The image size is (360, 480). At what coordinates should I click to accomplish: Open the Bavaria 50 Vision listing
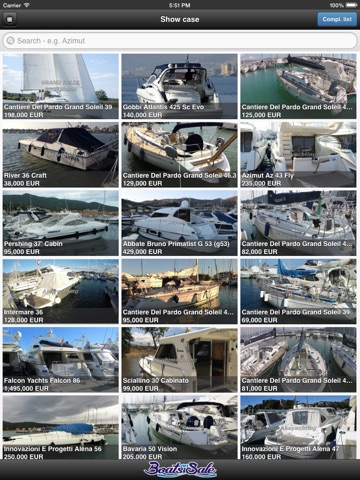pyautogui.click(x=179, y=428)
